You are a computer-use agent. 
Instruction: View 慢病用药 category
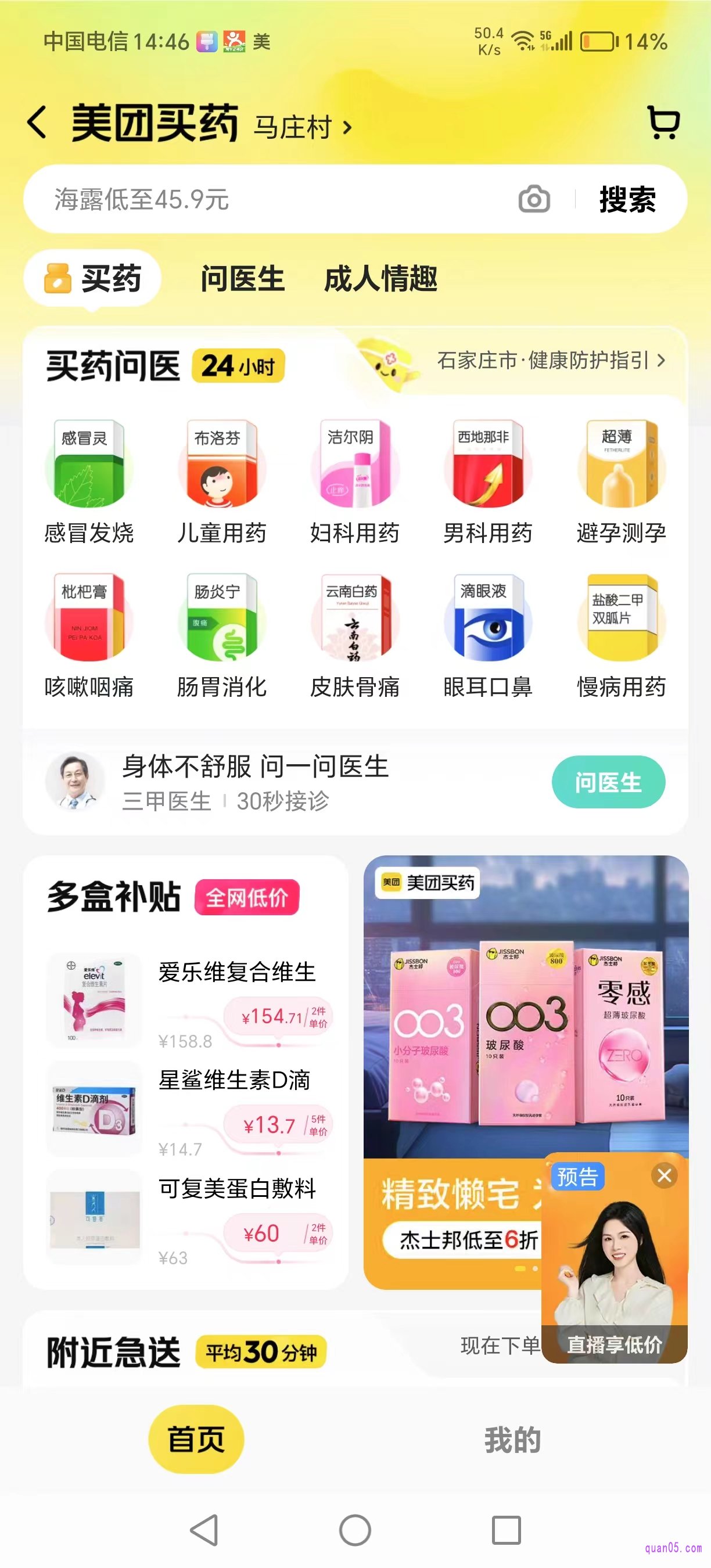[x=621, y=636]
